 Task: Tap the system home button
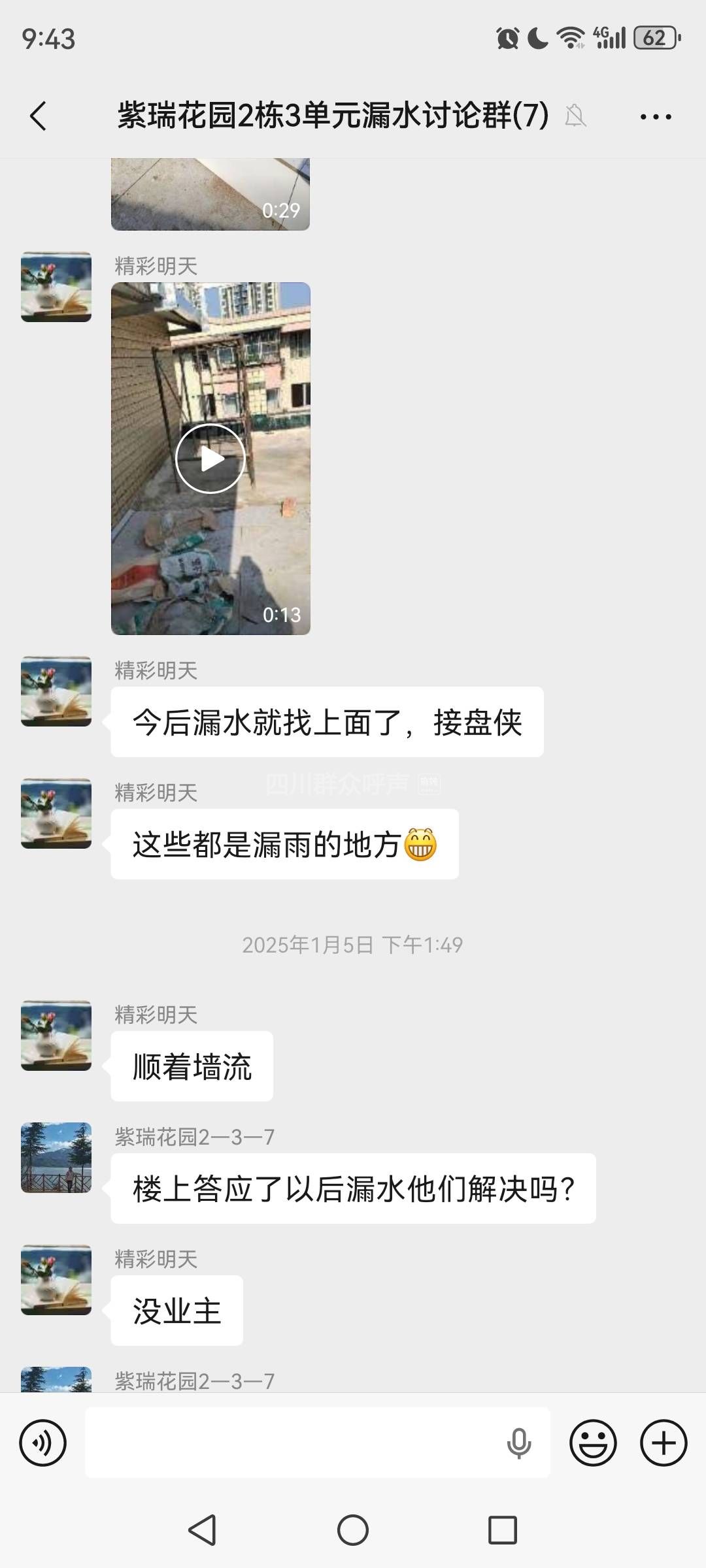coord(353,1530)
